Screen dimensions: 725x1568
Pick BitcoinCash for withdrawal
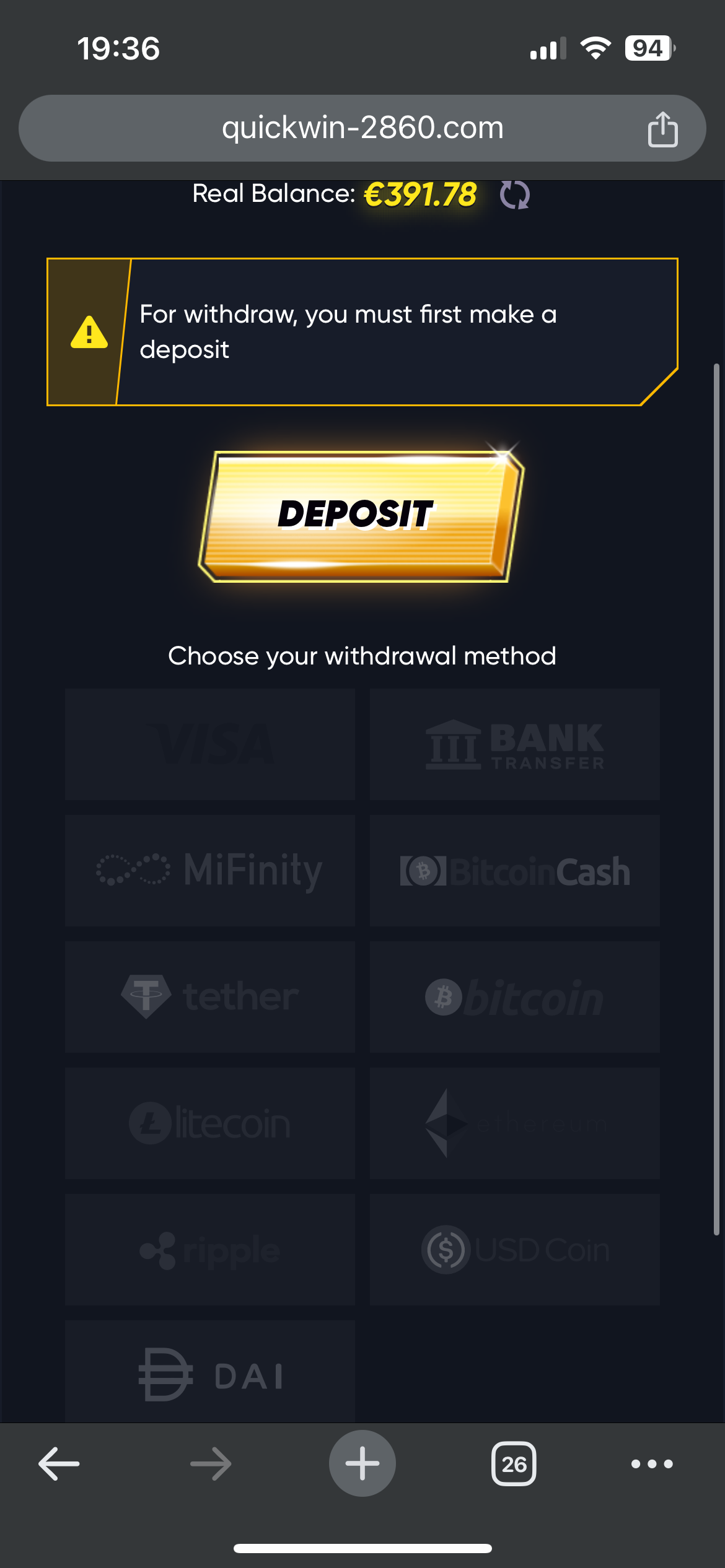pyautogui.click(x=514, y=870)
